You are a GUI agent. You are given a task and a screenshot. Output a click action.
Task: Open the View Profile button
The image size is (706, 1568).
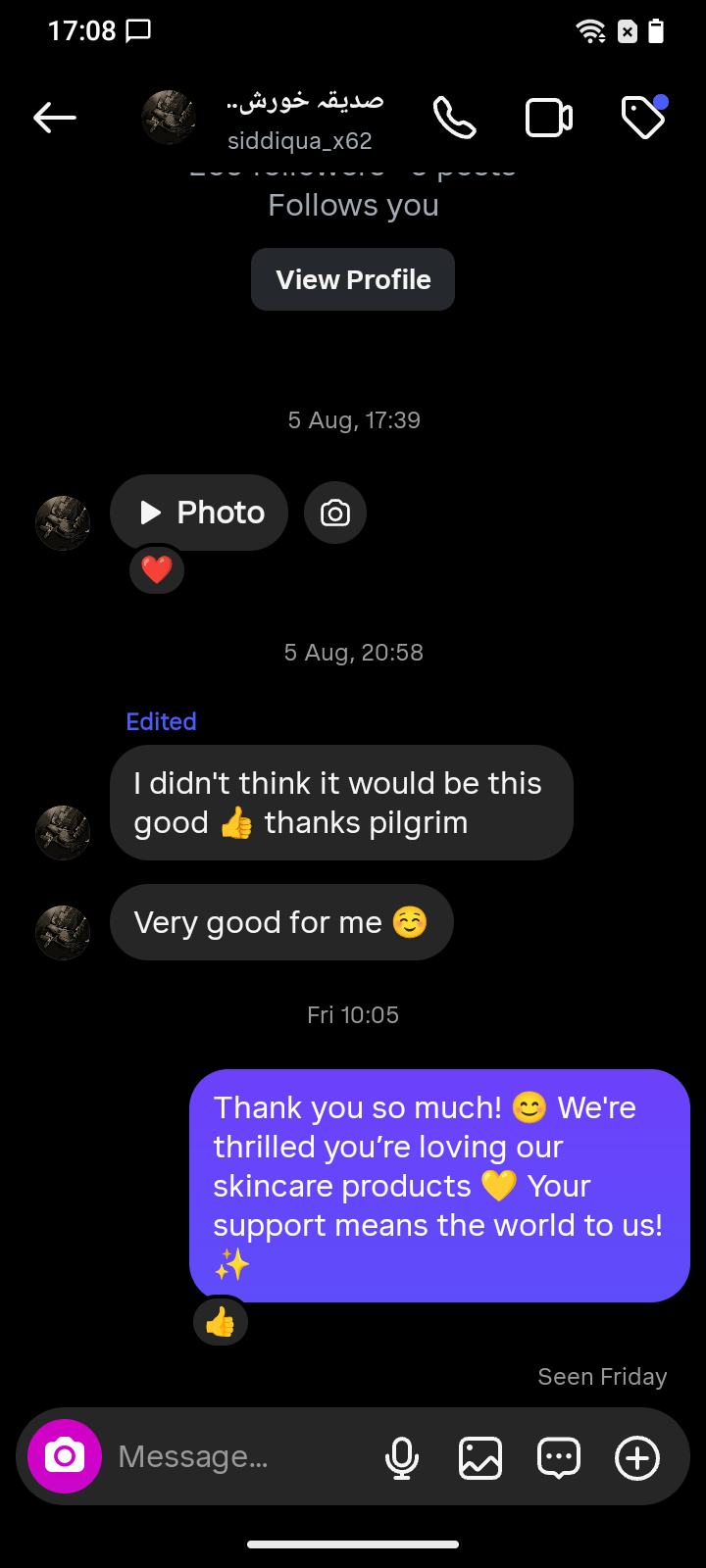pyautogui.click(x=353, y=279)
